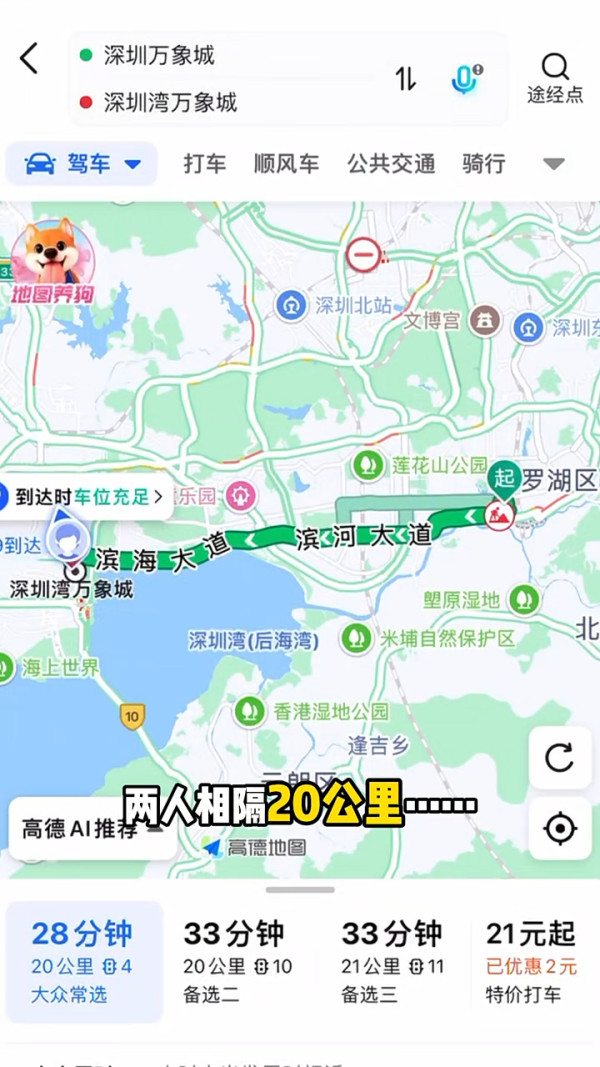
Task: Add a waypoint via 途经点
Action: 555,78
